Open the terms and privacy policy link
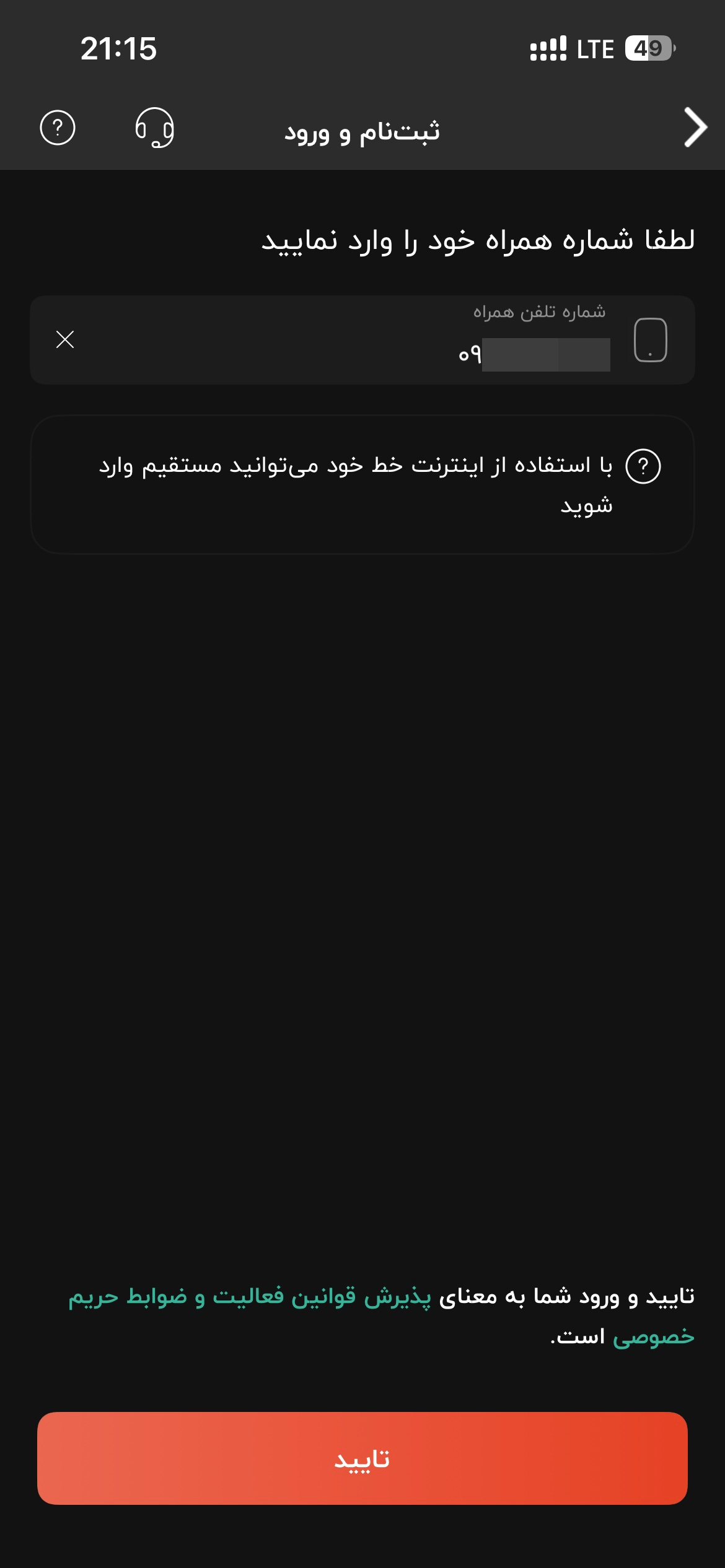 pos(380,1316)
